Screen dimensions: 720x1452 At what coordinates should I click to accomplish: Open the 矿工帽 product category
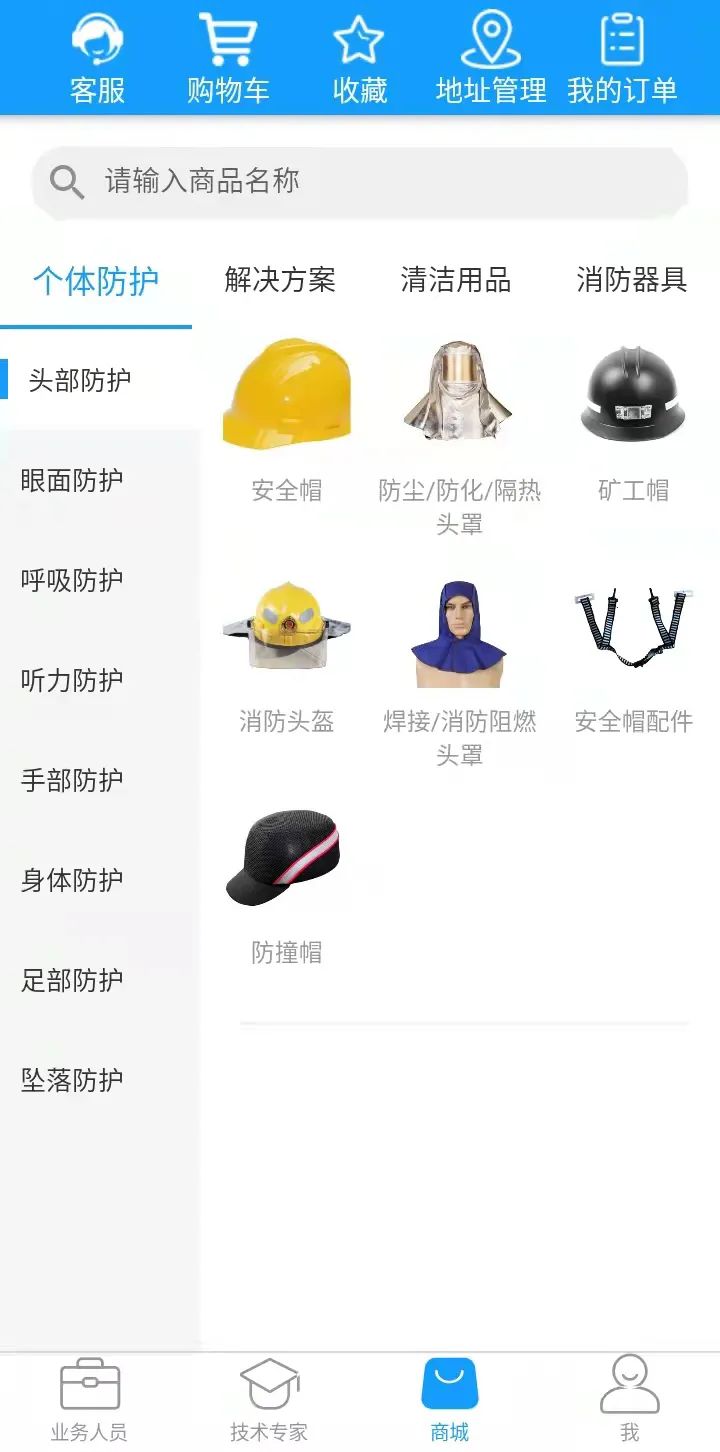pos(633,420)
